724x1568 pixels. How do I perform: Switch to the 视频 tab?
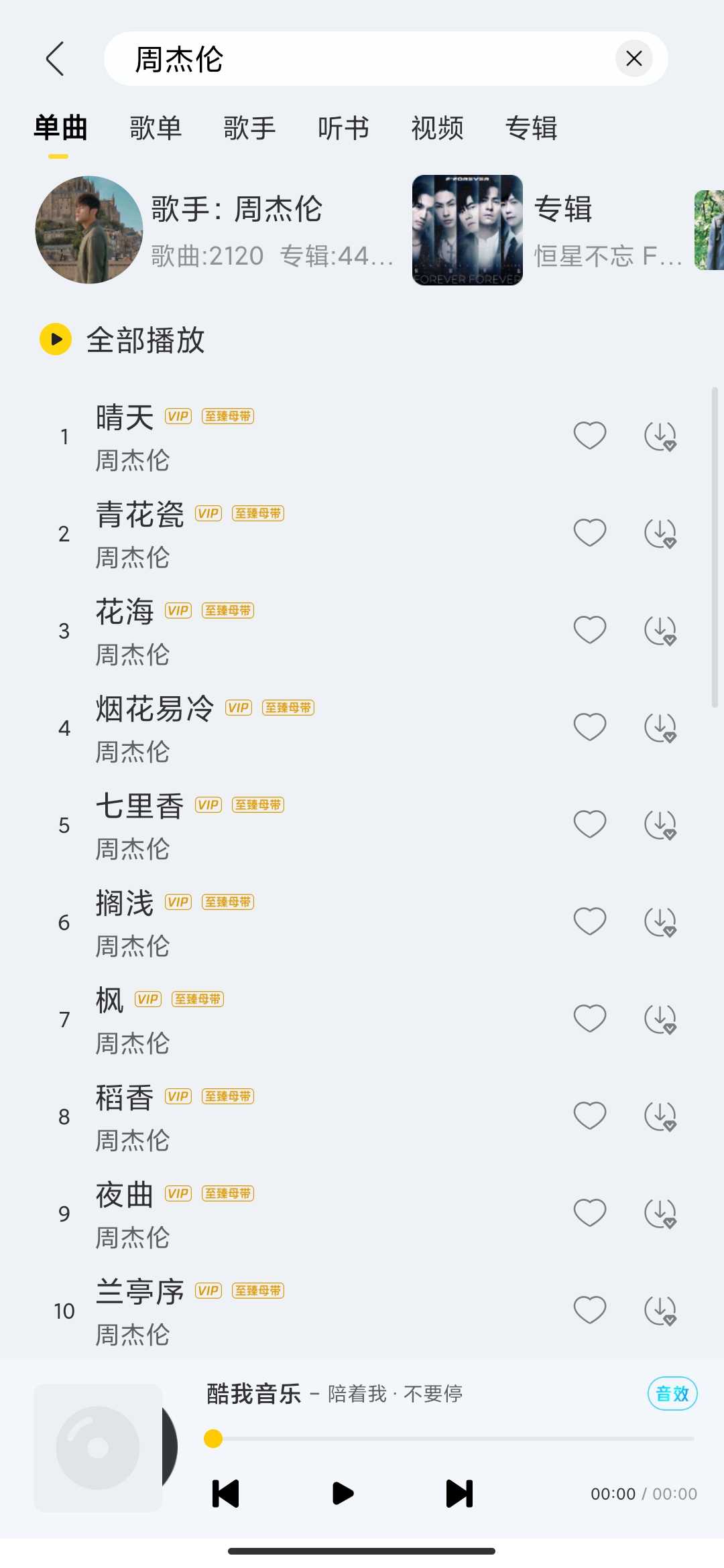[x=437, y=128]
